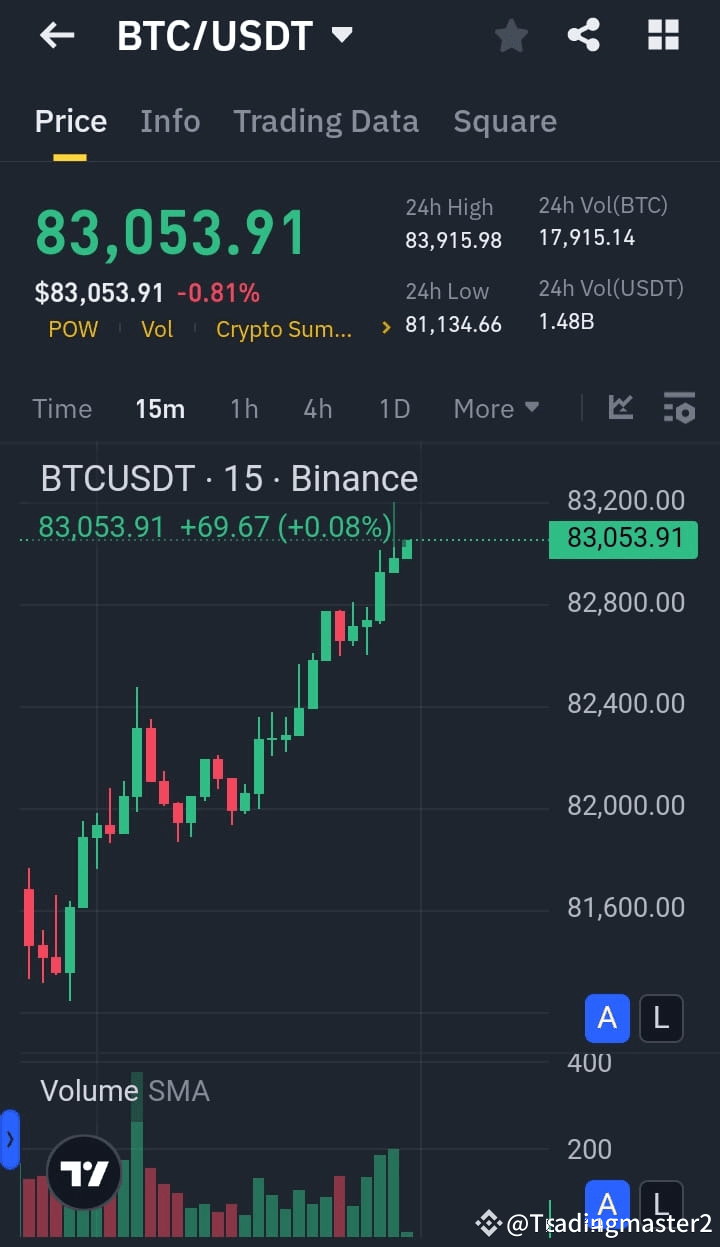Toggle the A order book indicator
Viewport: 720px width, 1247px height.
(x=607, y=1018)
